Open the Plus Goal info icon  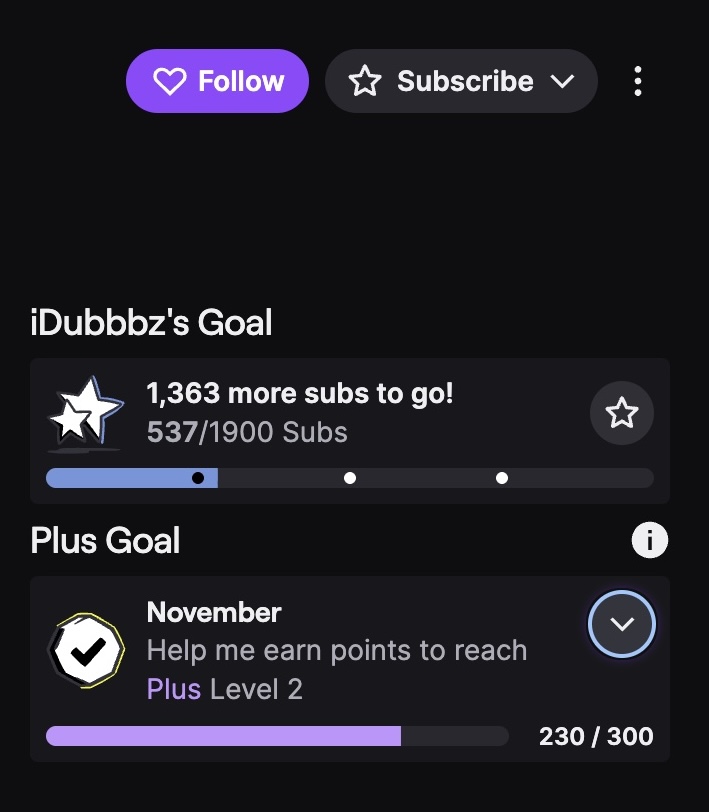pos(649,540)
